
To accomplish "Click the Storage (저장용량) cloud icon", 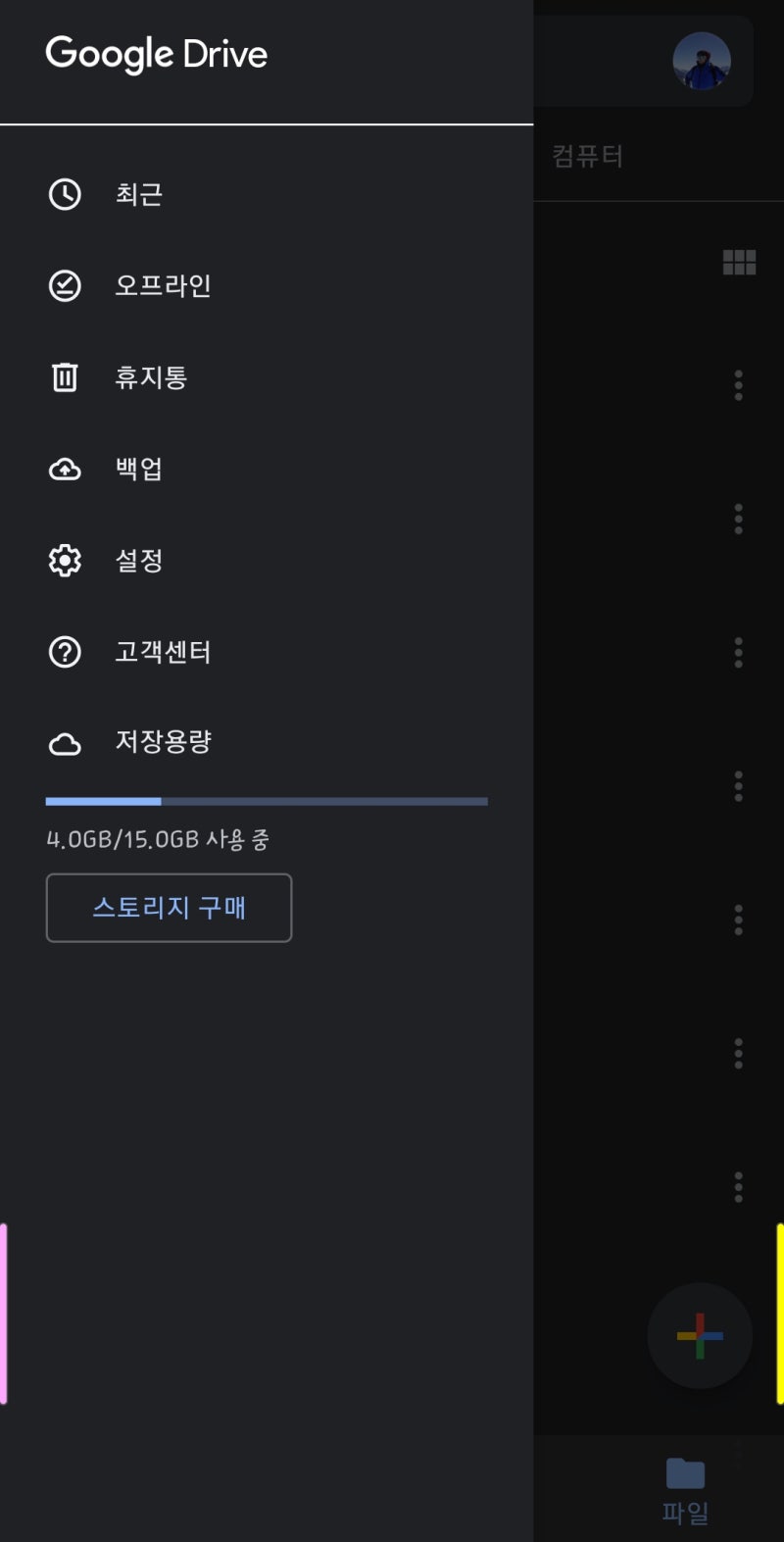I will (x=64, y=743).
